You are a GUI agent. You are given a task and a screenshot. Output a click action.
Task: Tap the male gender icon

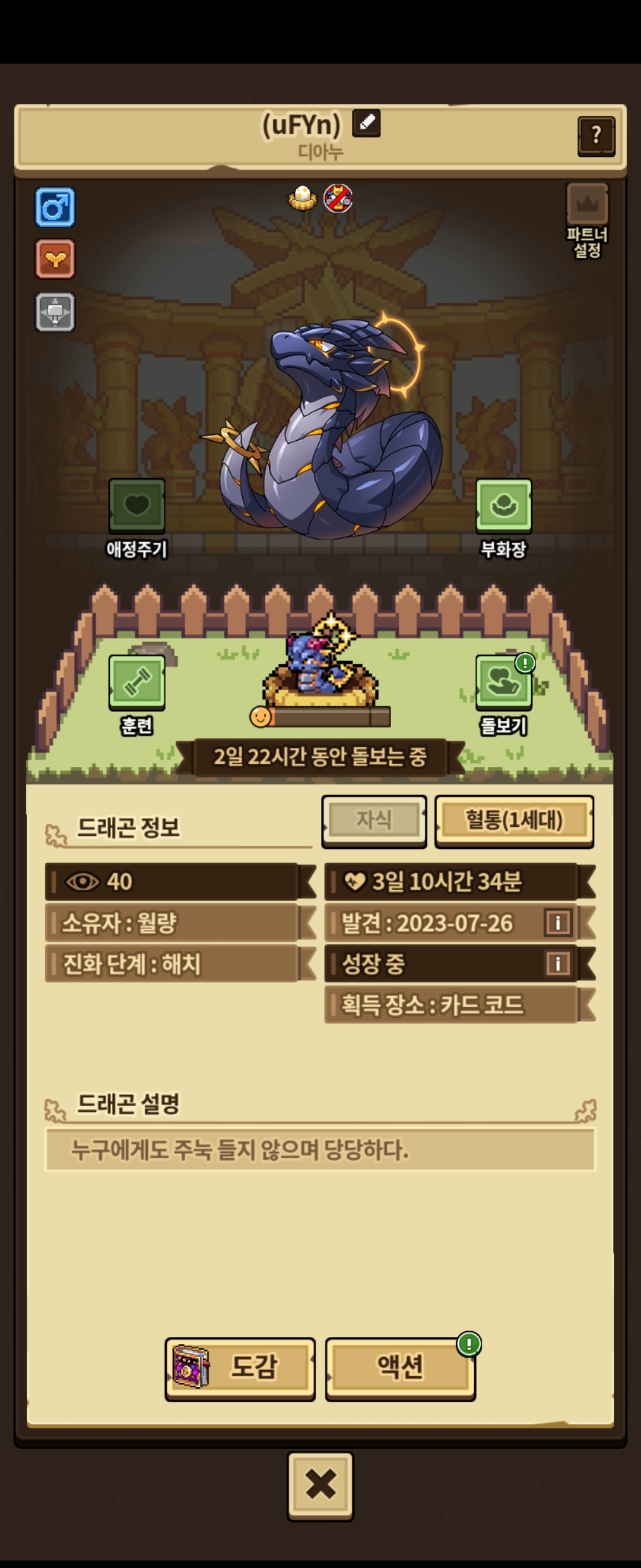(55, 207)
